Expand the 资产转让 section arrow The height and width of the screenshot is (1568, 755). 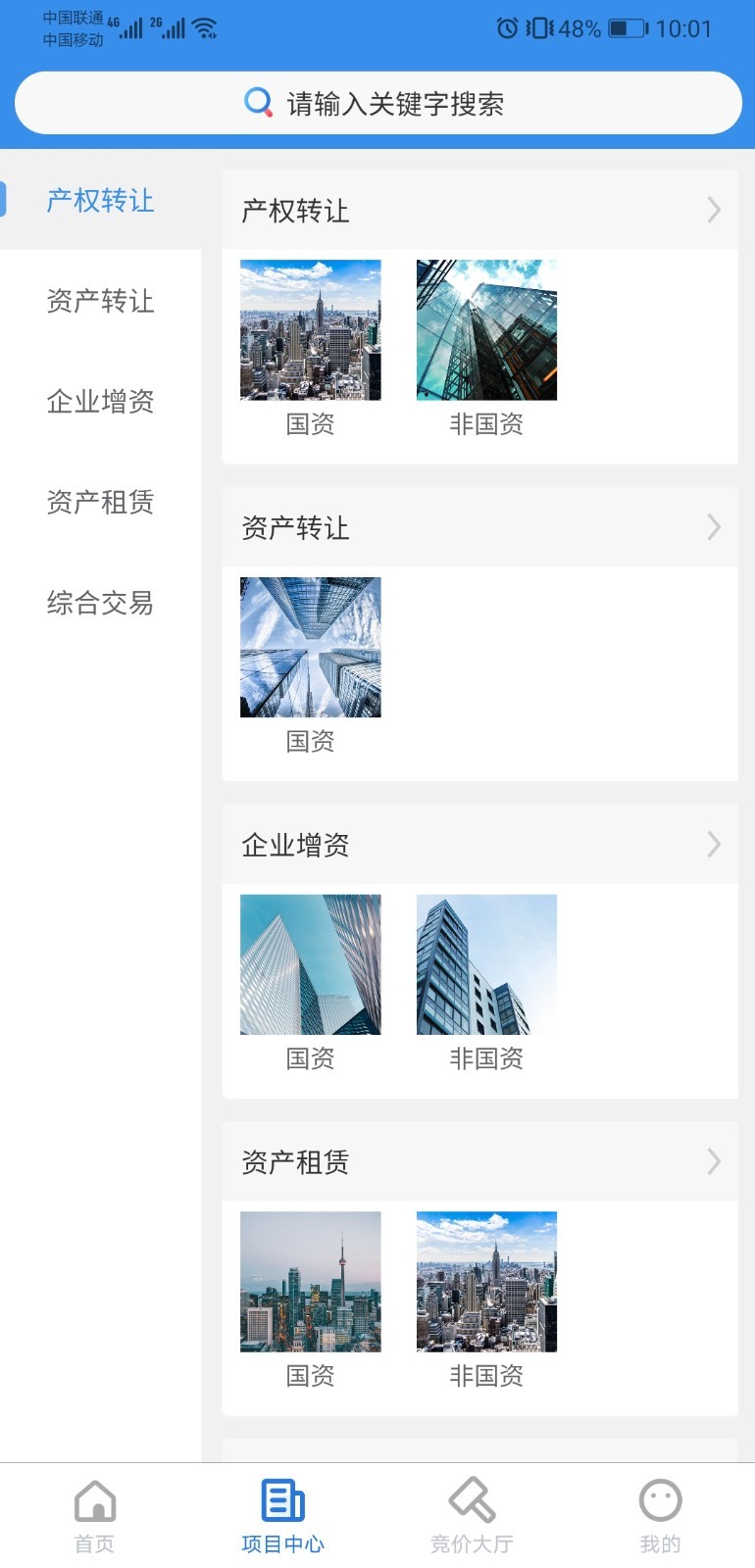(x=714, y=527)
